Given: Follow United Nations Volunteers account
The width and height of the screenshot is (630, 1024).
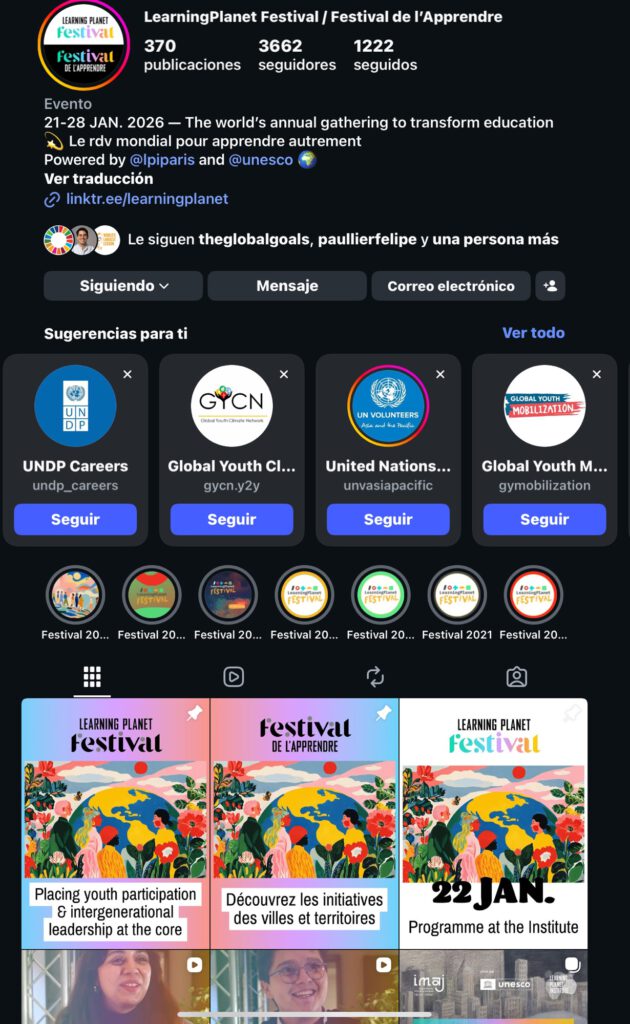Looking at the screenshot, I should (x=388, y=519).
